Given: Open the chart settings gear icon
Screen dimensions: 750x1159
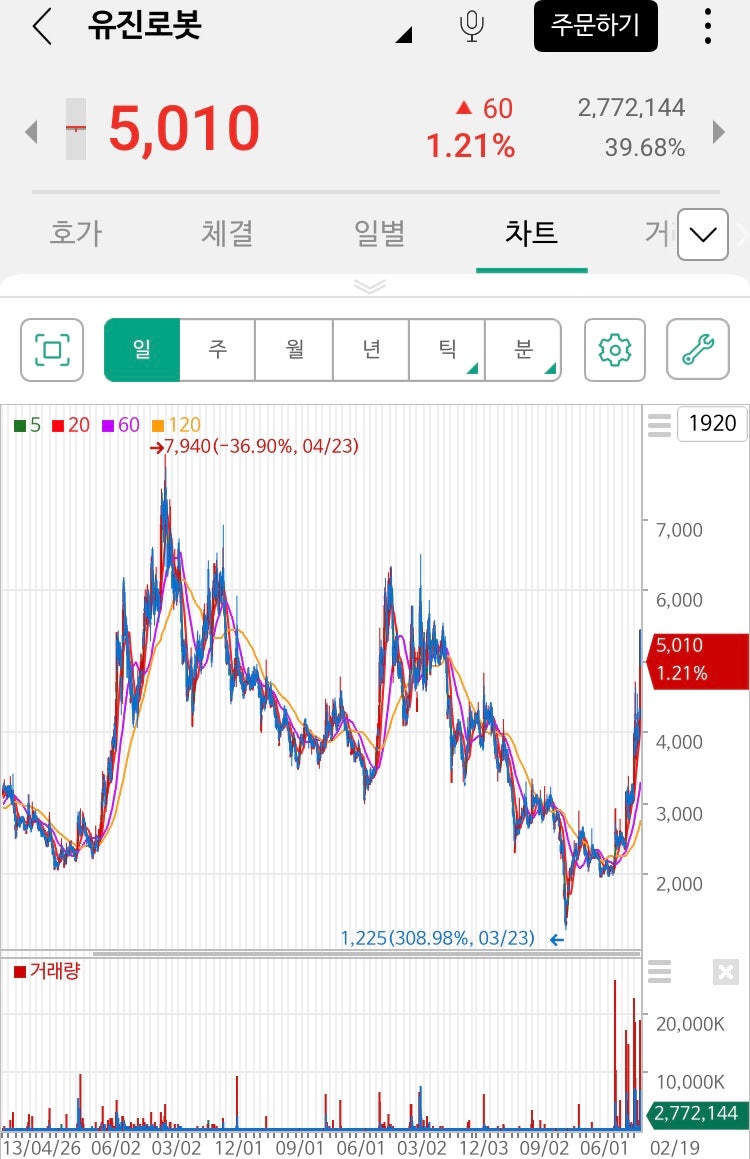Looking at the screenshot, I should (614, 350).
